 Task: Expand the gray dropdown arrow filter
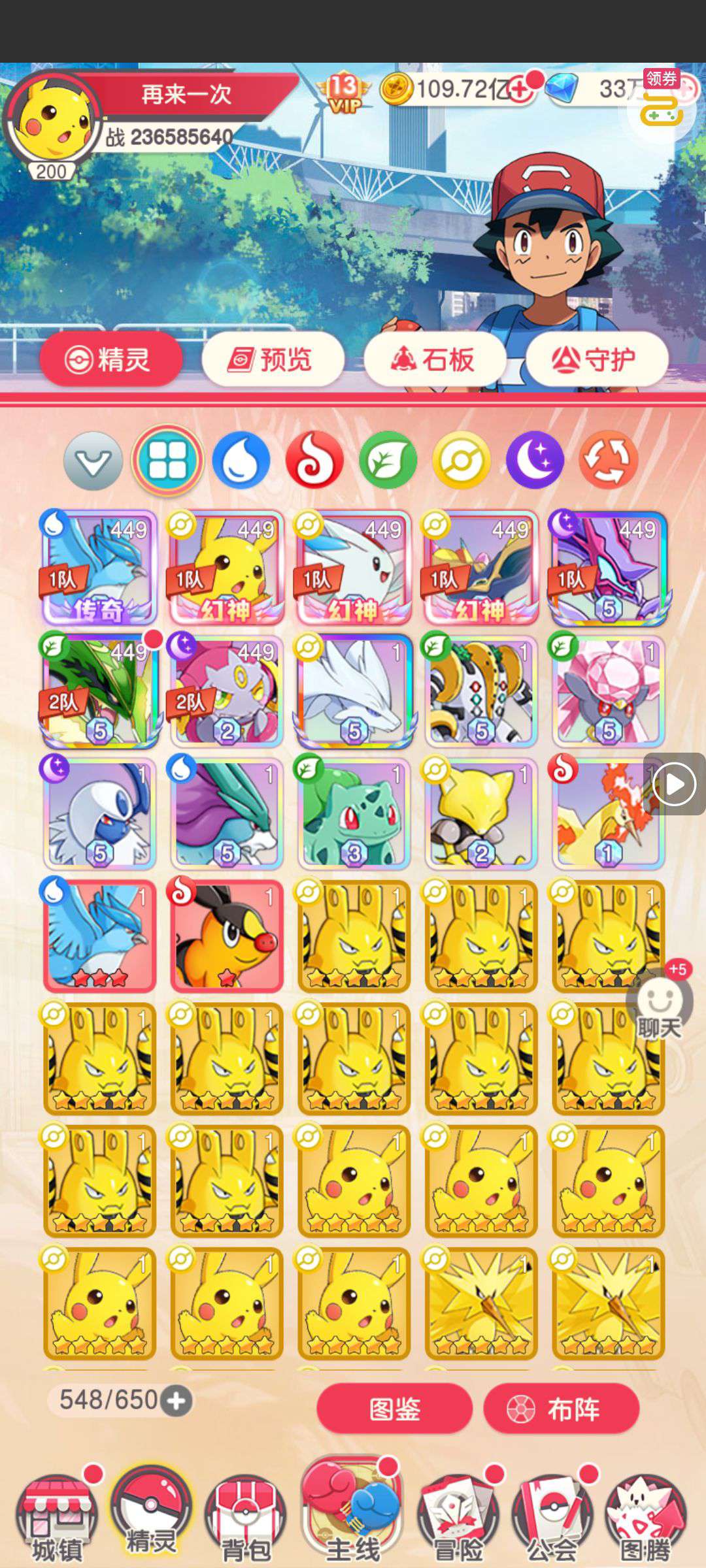pos(93,461)
